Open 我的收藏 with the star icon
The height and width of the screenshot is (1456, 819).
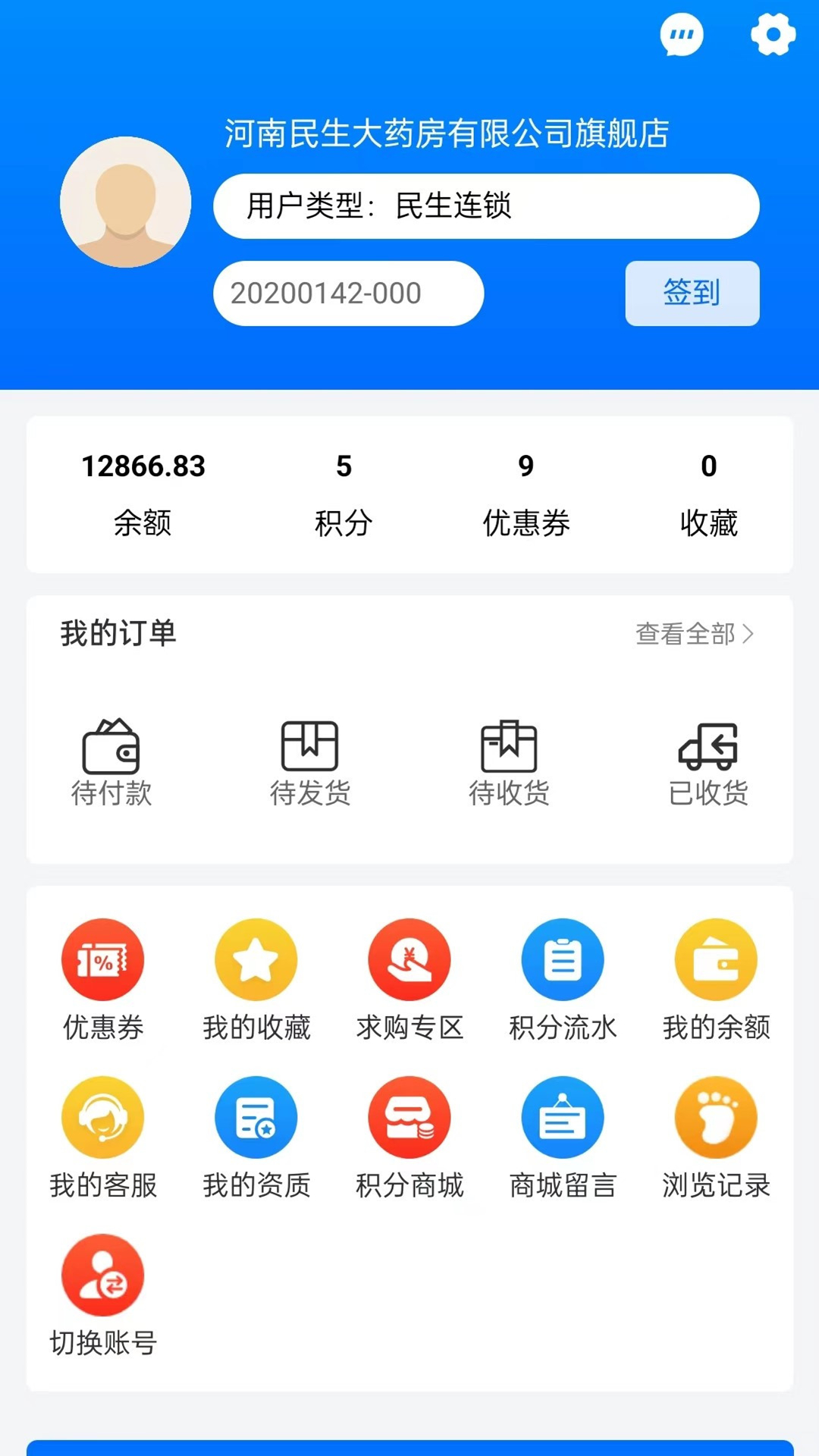click(x=256, y=978)
